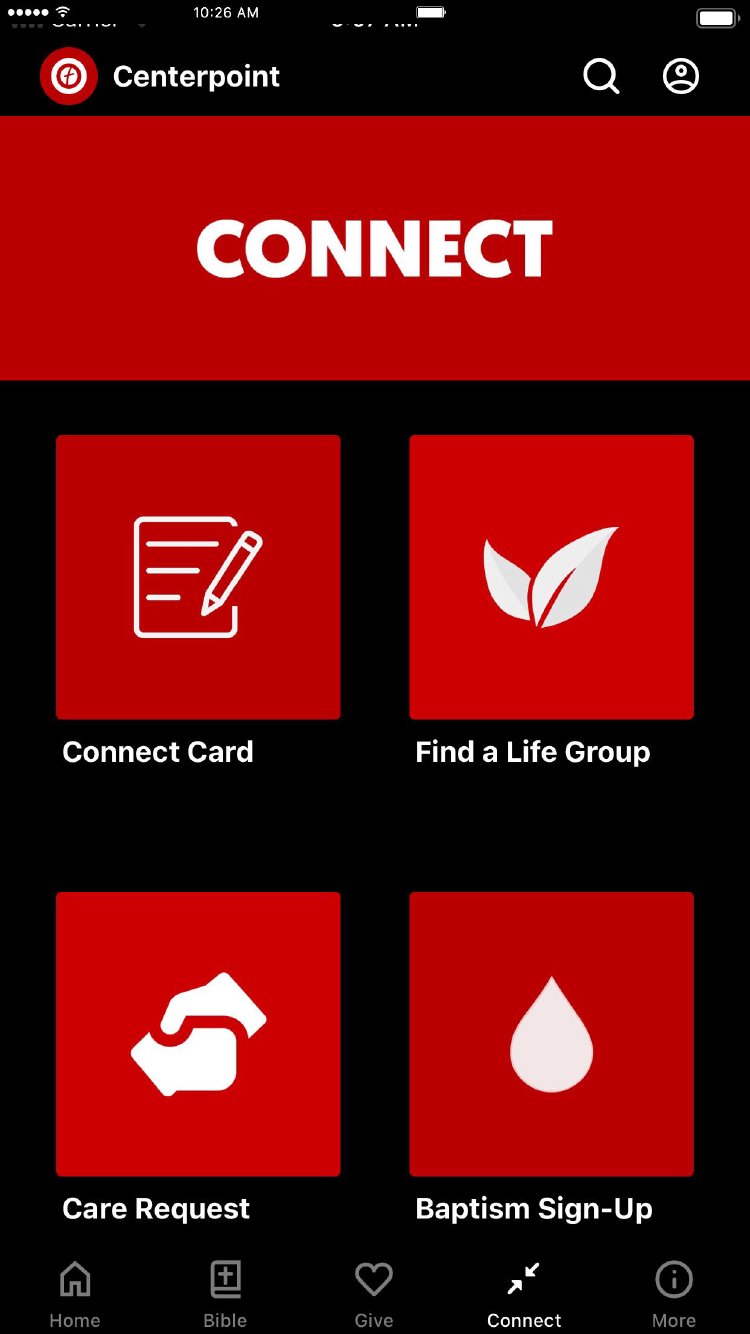
Task: Open the Care Request tile
Action: point(198,1034)
